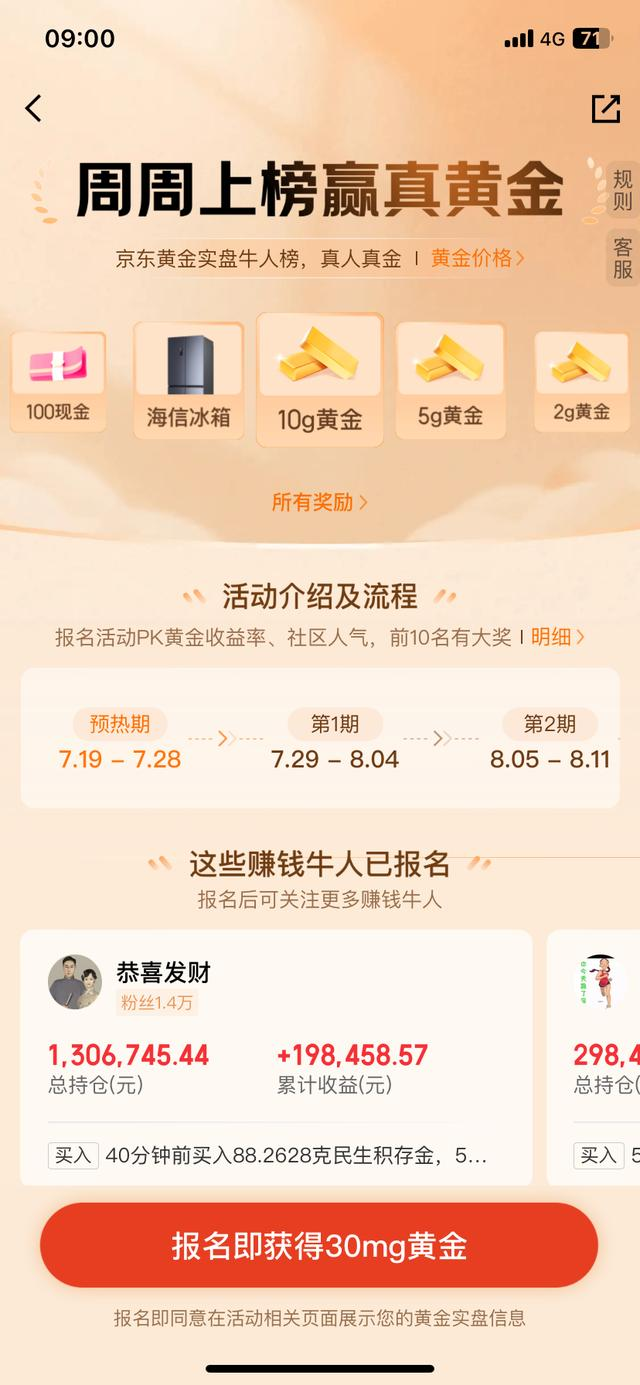
Task: Go back using the top-left arrow
Action: [34, 109]
